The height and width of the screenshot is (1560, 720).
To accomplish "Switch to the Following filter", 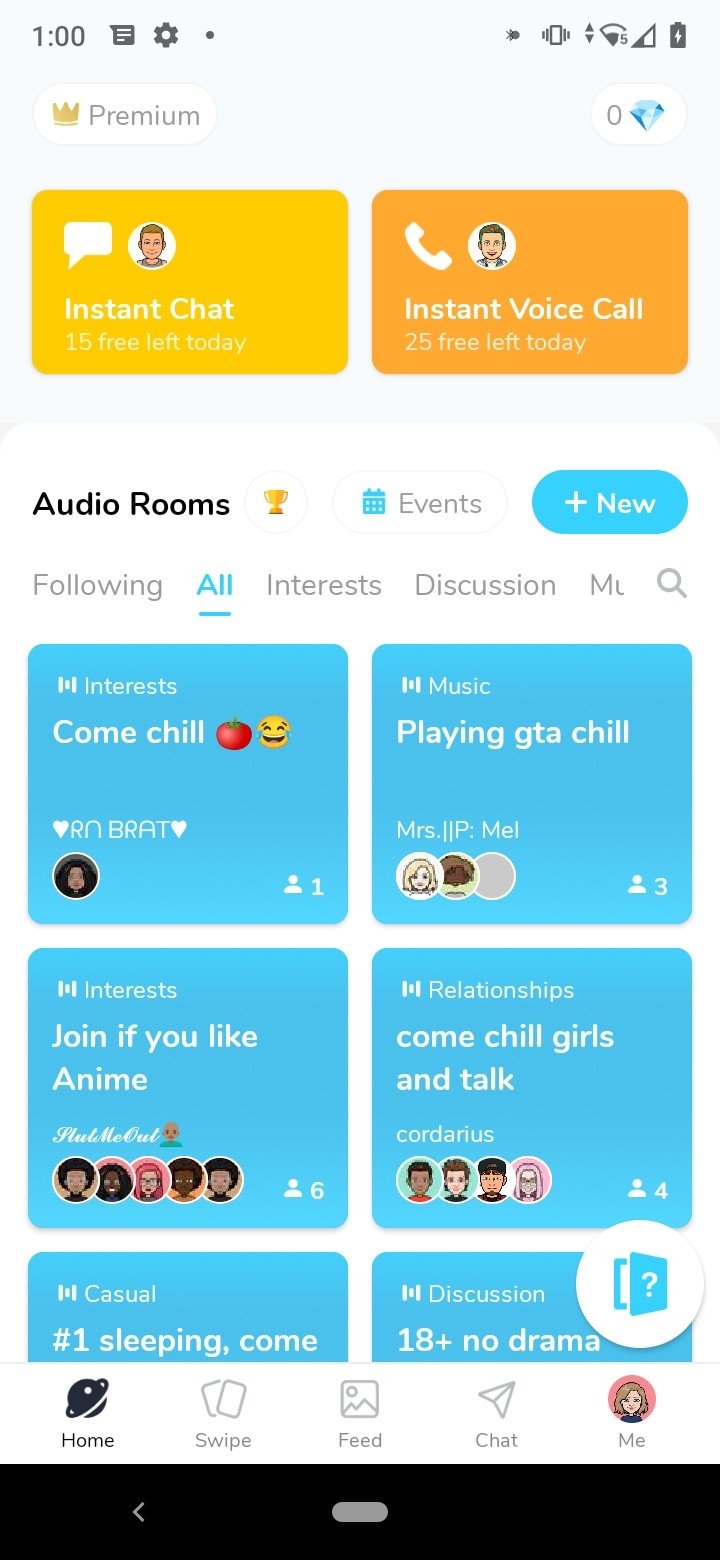I will click(x=97, y=585).
